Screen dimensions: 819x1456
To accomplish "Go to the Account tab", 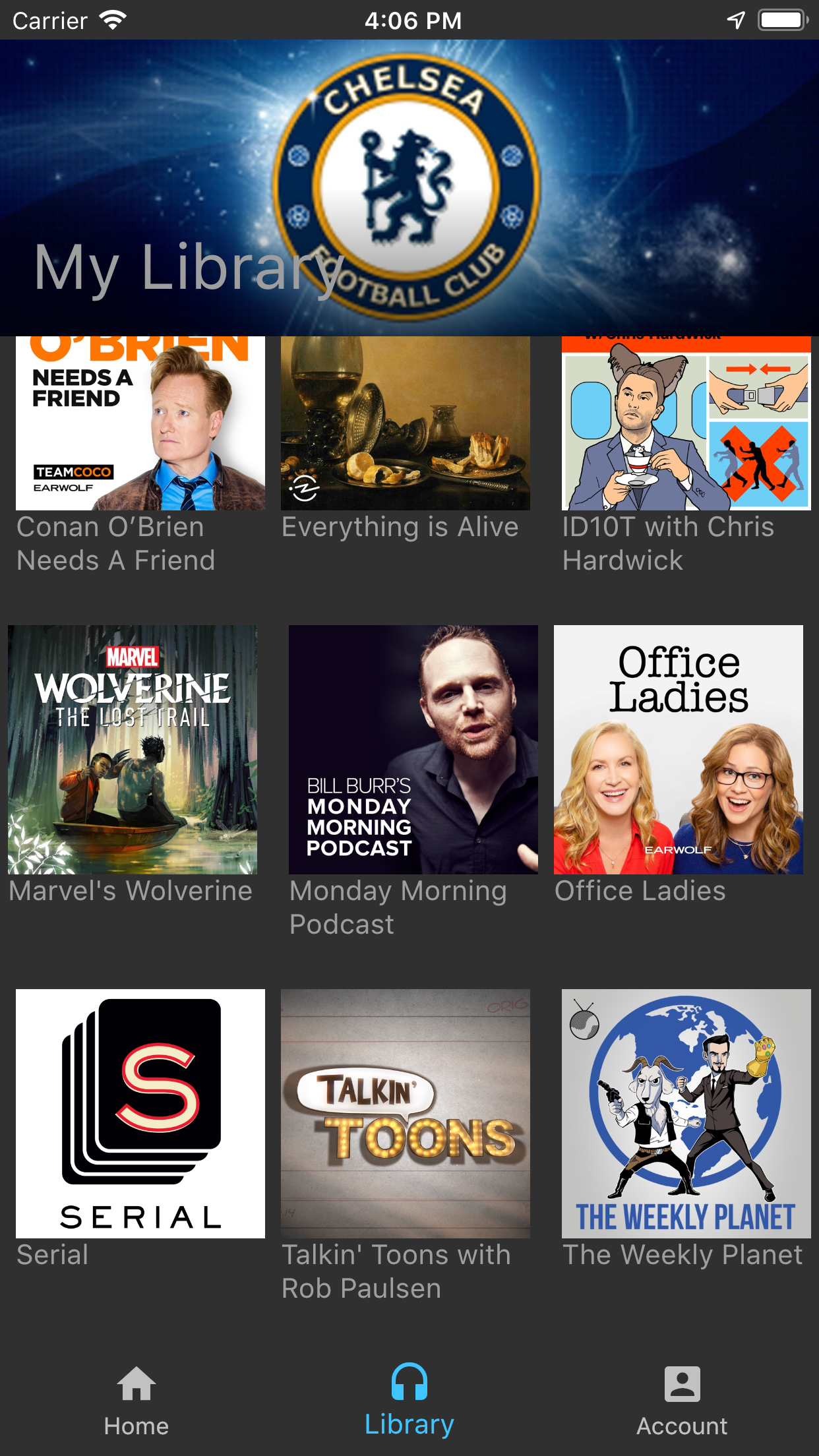I will [682, 1401].
